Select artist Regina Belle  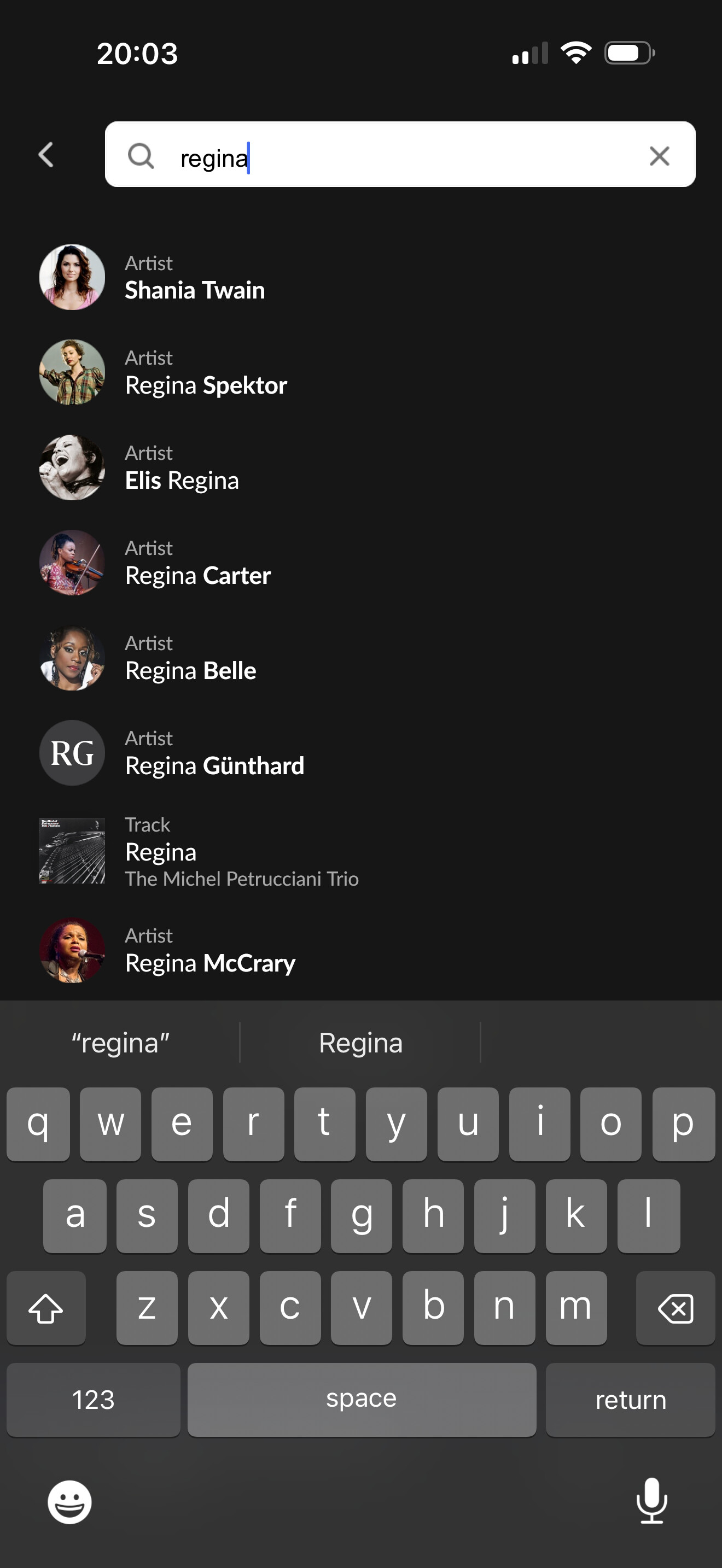[361, 658]
